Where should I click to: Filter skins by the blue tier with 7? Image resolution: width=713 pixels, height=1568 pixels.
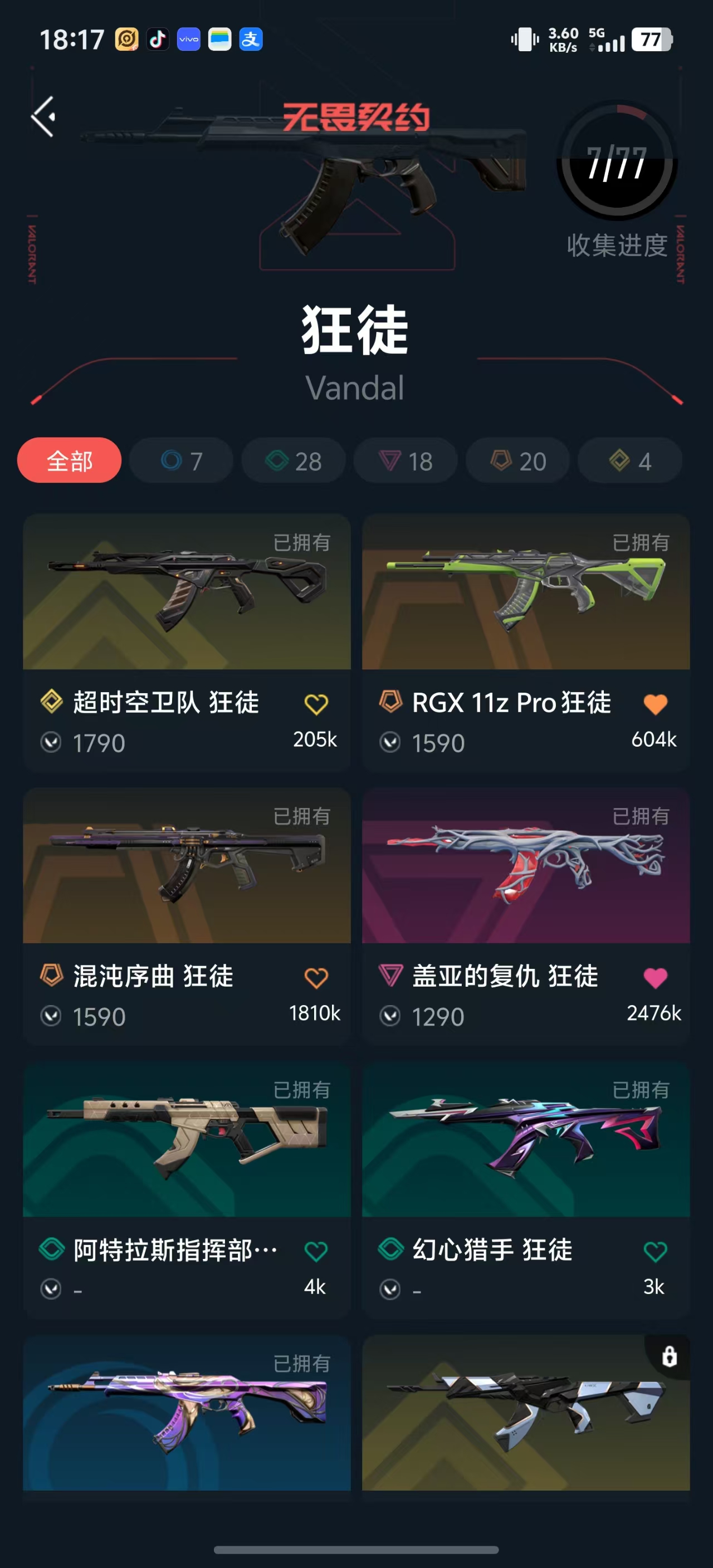click(182, 461)
